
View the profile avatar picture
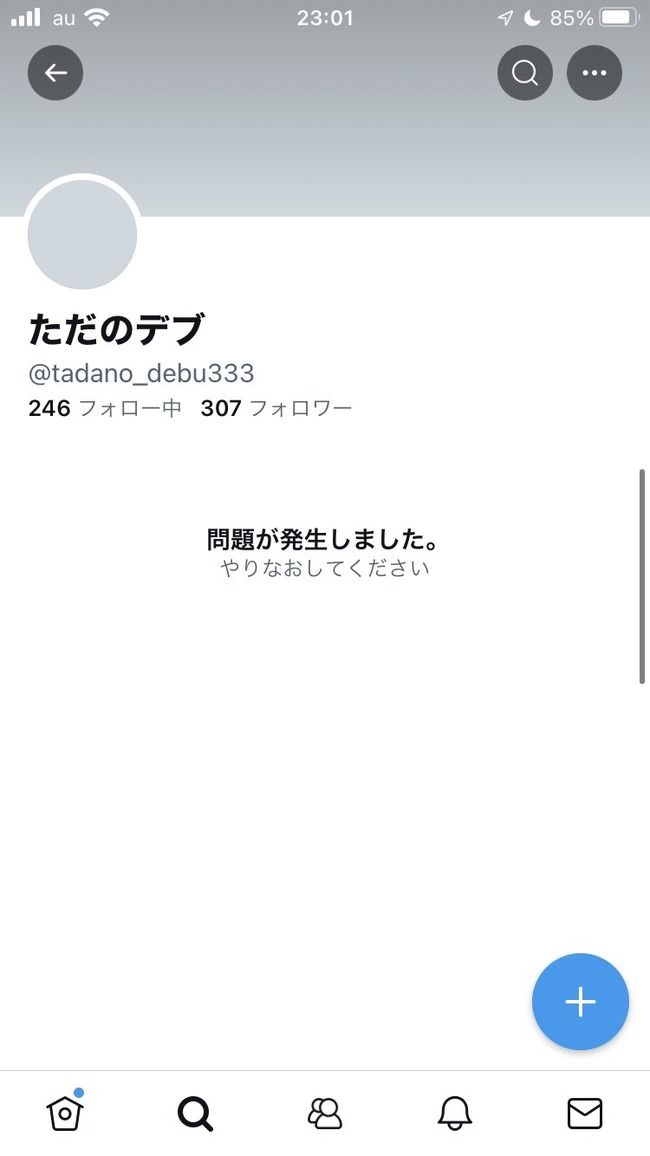[x=82, y=235]
